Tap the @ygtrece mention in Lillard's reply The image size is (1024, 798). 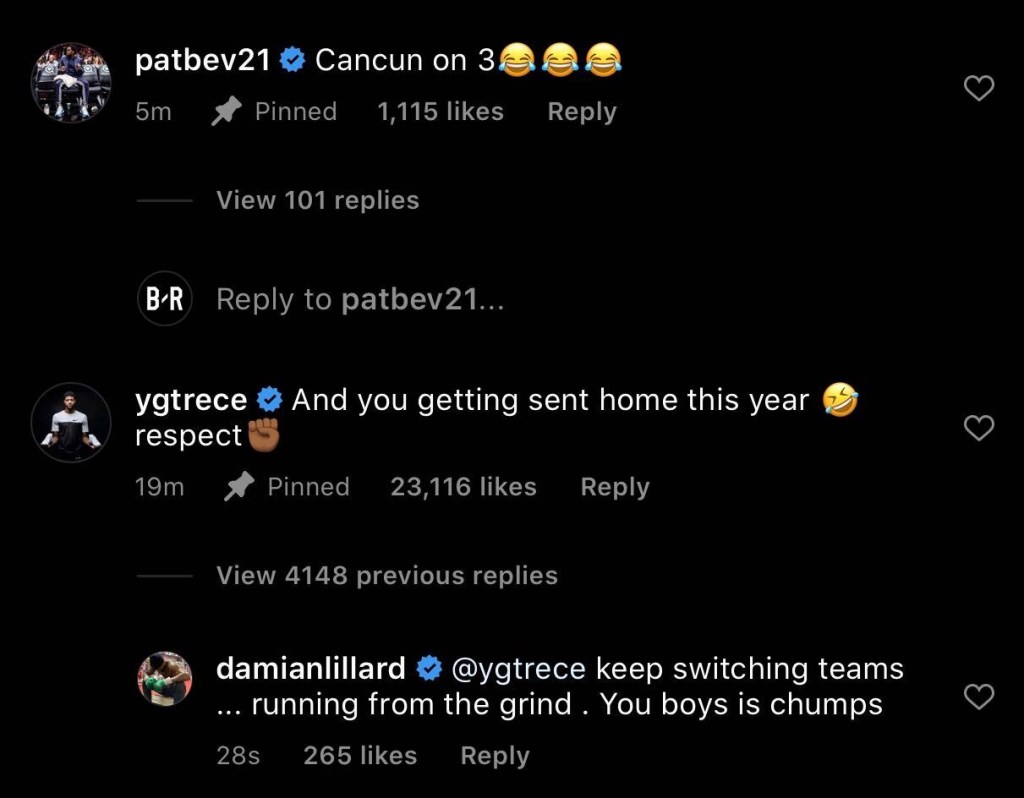coord(520,668)
